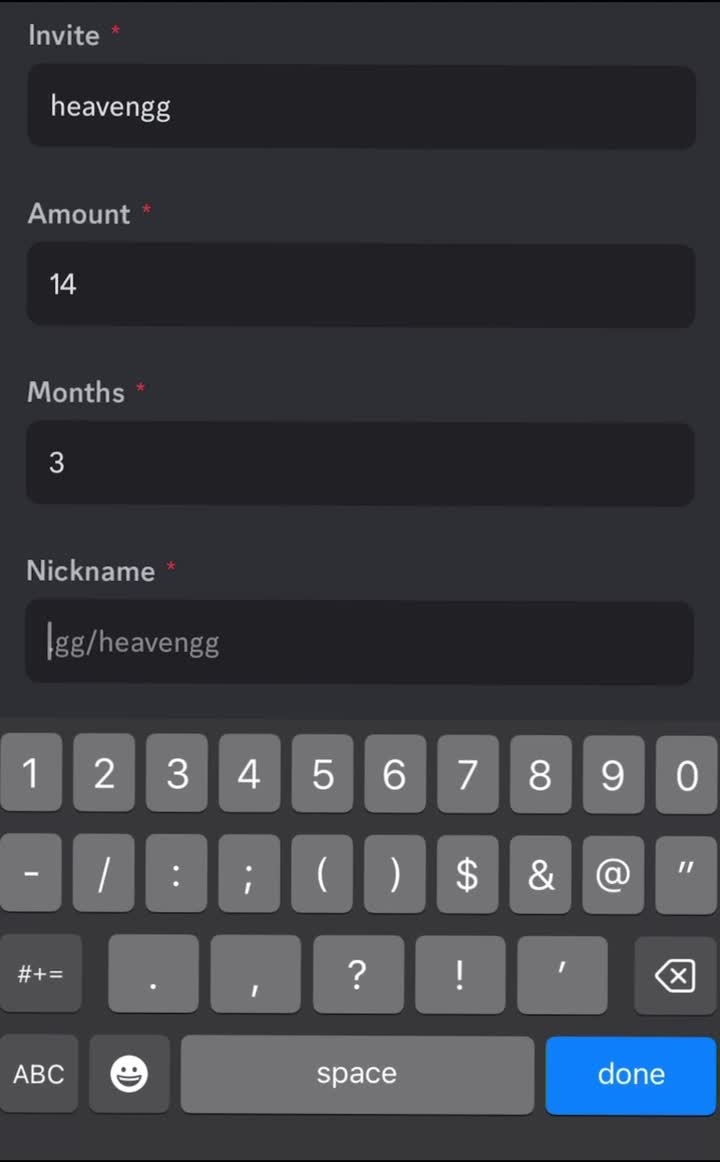This screenshot has height=1162, width=720.
Task: Focus the Nickname text field
Action: coord(360,642)
